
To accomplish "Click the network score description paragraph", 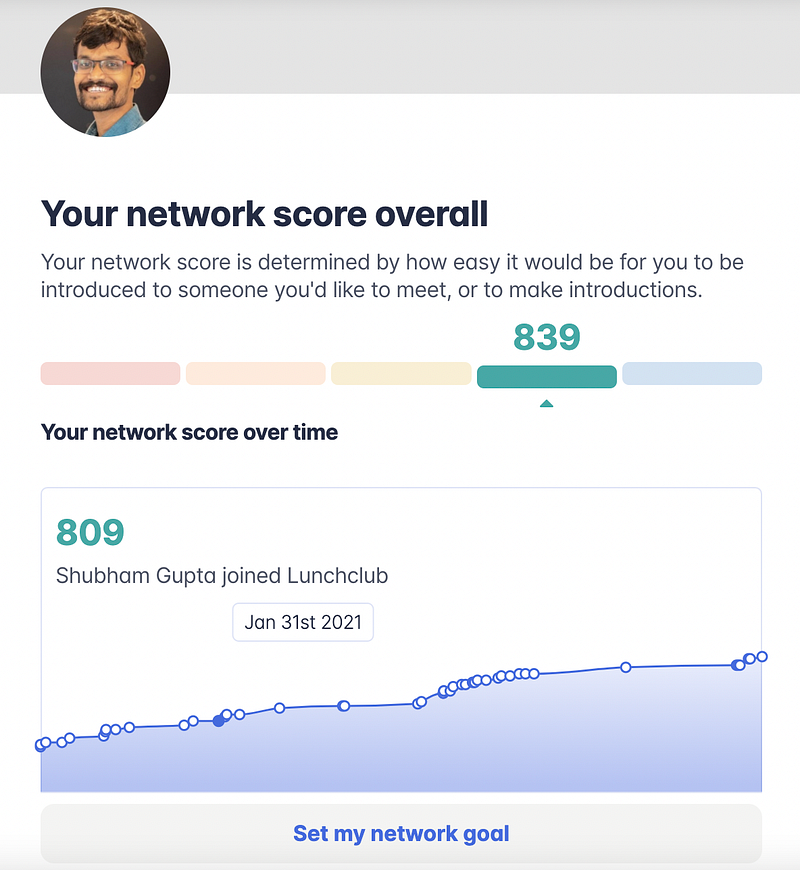I will pos(392,276).
